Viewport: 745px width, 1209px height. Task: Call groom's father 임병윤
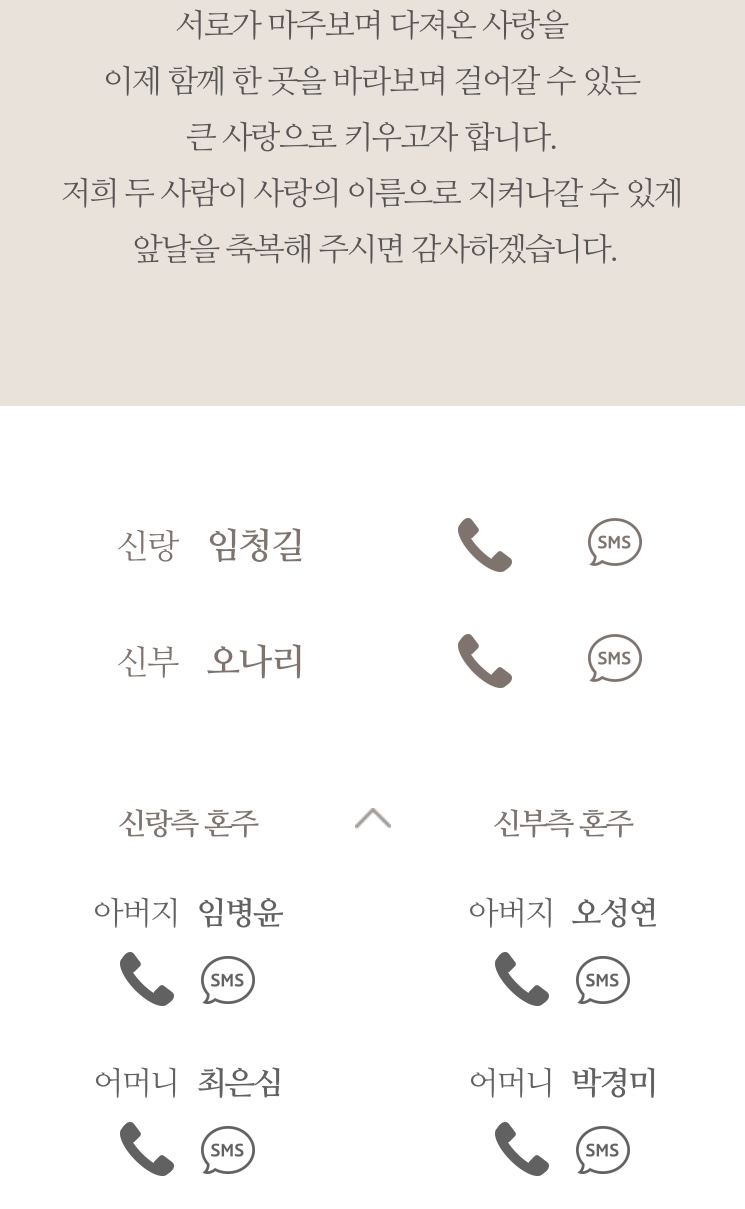coord(146,979)
